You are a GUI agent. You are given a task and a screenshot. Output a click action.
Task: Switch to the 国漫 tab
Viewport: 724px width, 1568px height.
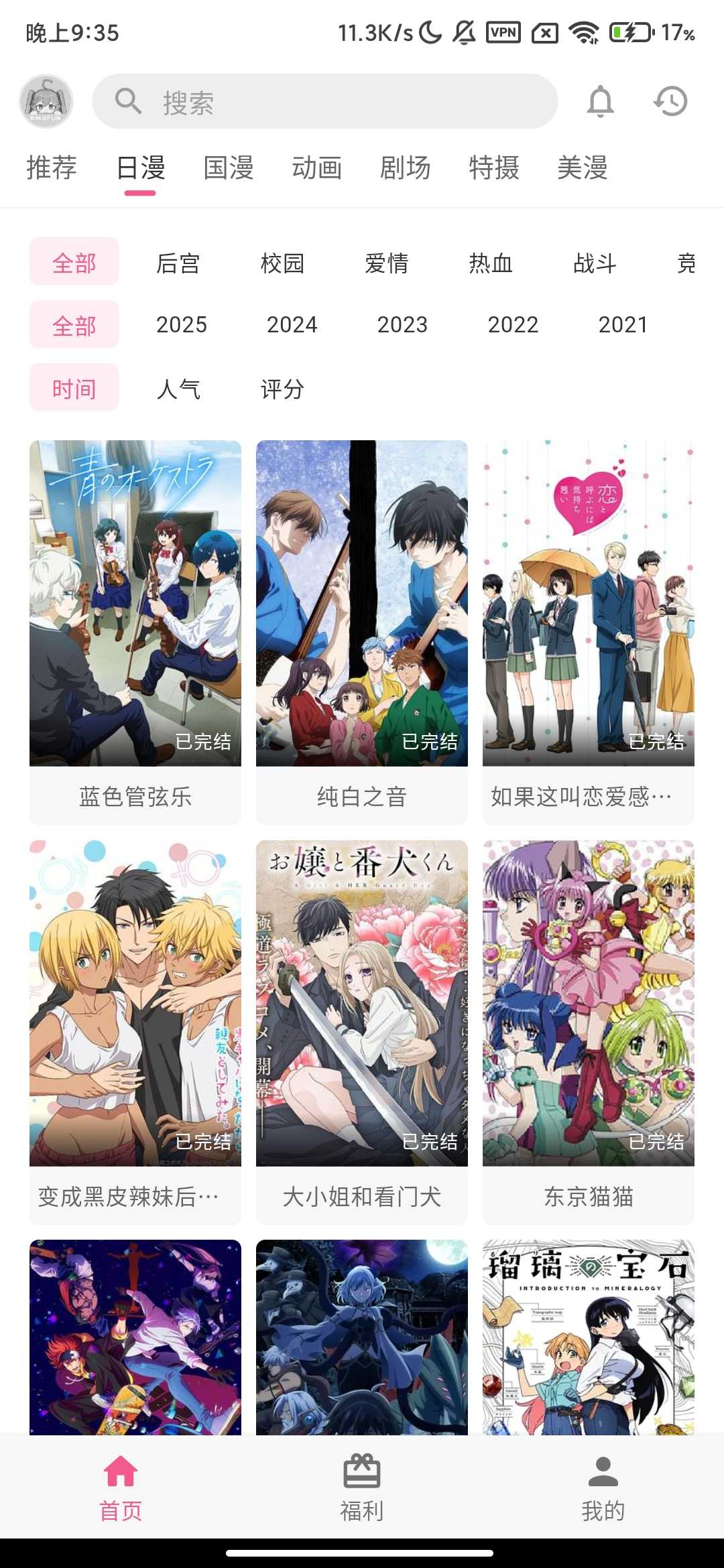tap(229, 168)
